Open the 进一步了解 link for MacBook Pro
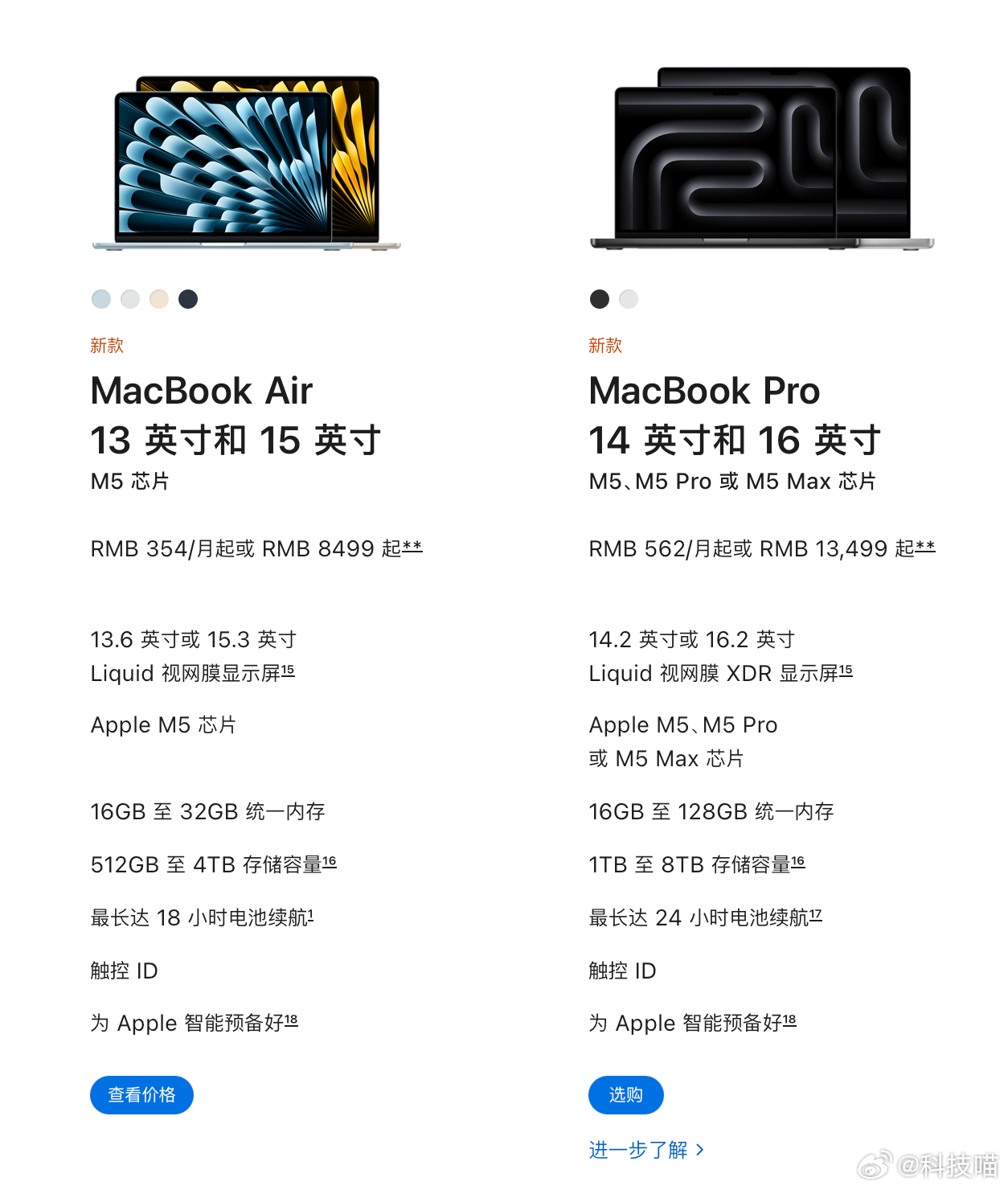Screen dimensions: 1008x1190 click(x=644, y=1150)
